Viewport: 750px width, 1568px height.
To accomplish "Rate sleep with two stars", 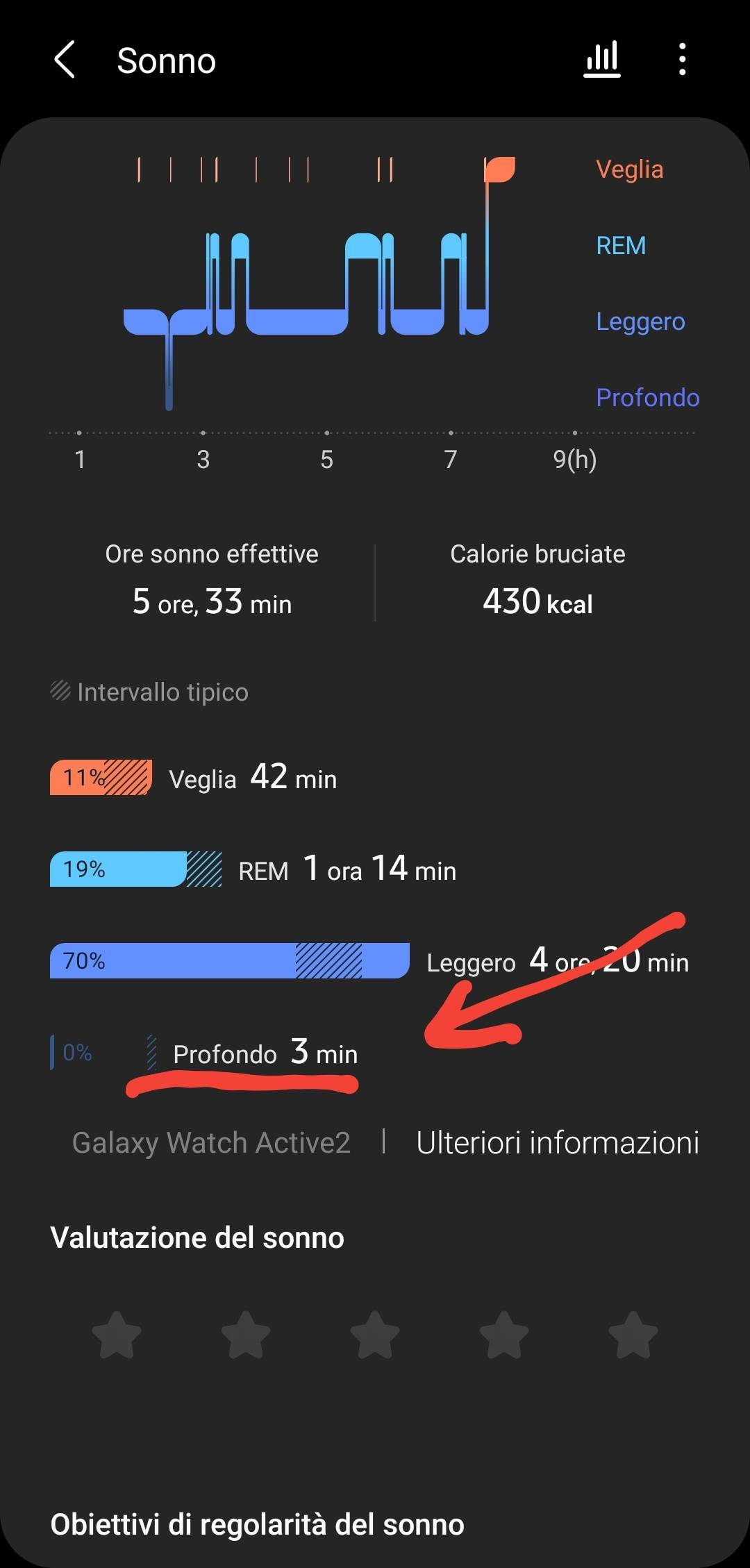I will click(x=246, y=1334).
